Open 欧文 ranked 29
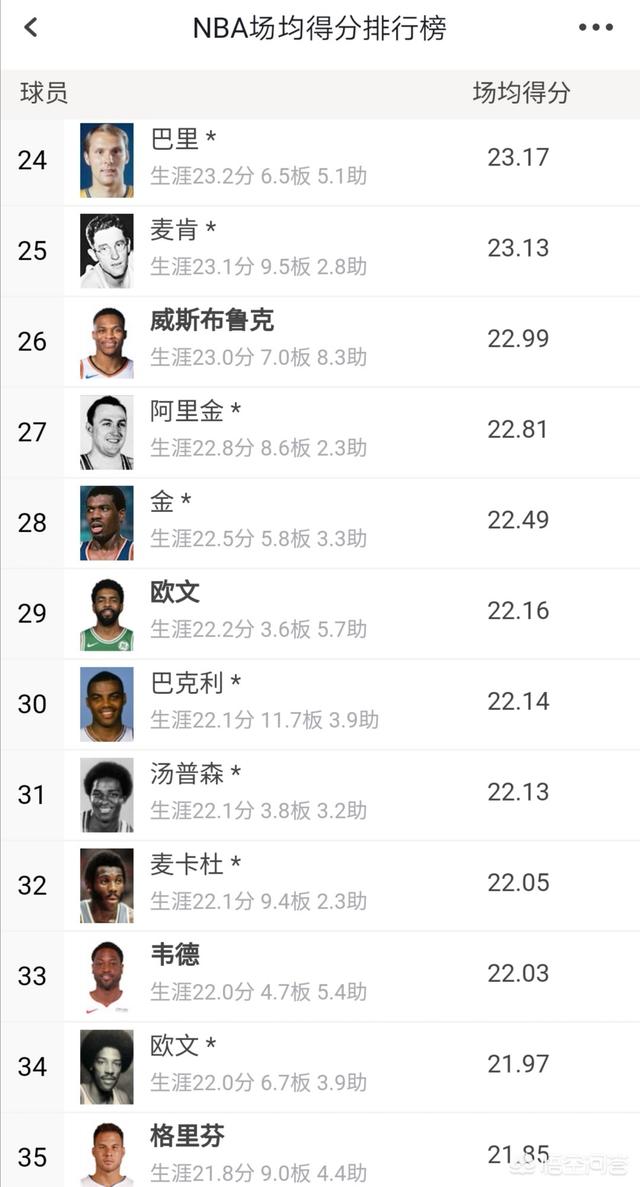The image size is (640, 1187). tap(320, 614)
